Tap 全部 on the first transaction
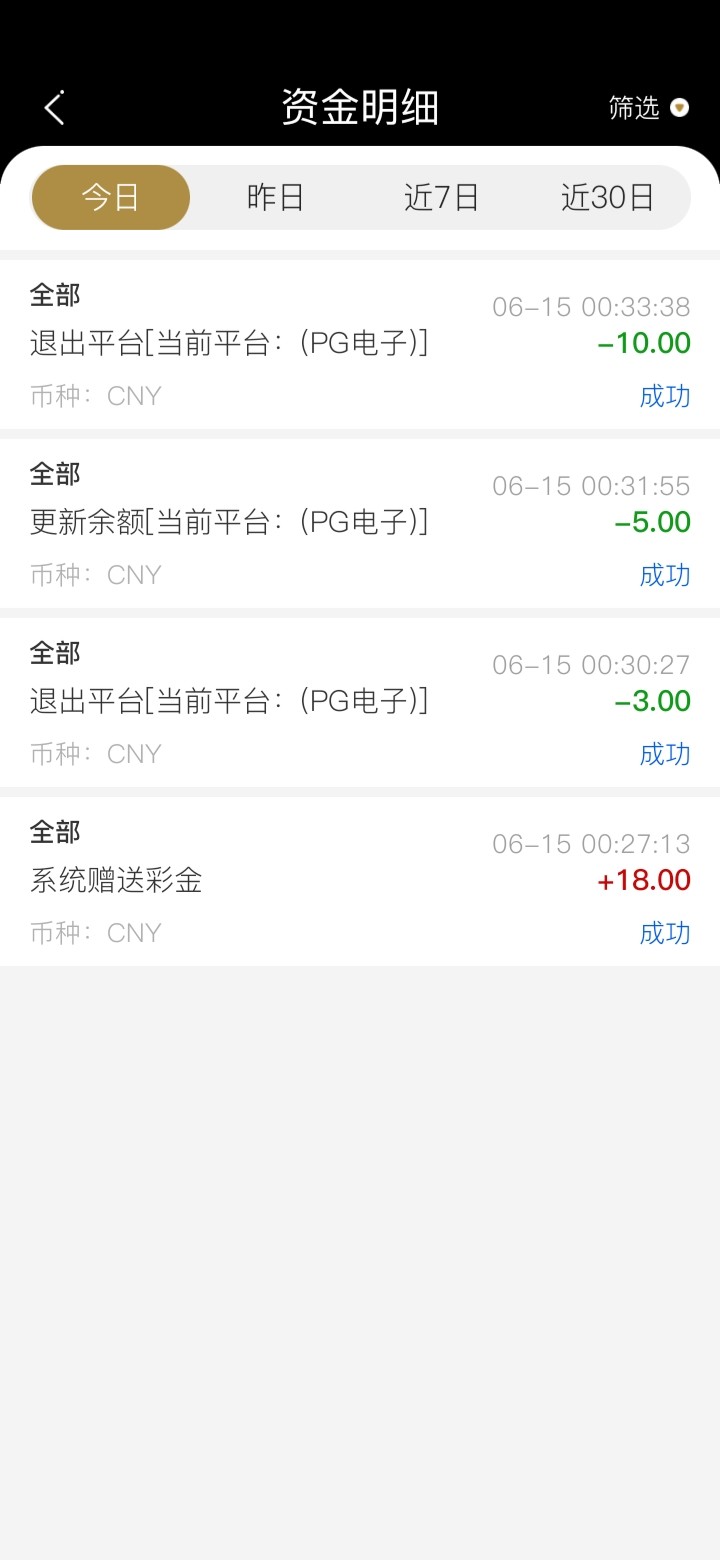The width and height of the screenshot is (720, 1560). click(55, 295)
